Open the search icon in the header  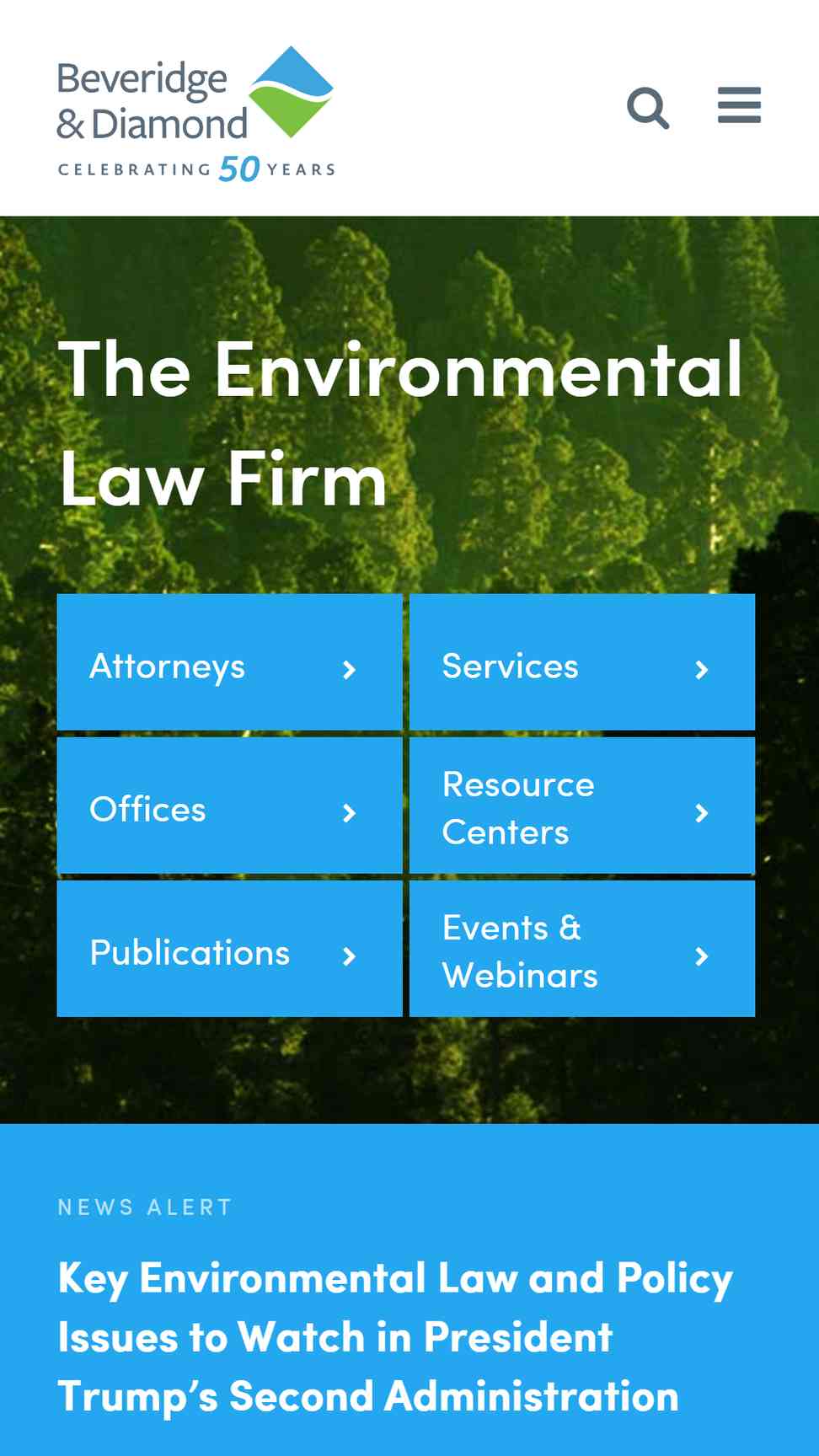point(647,108)
